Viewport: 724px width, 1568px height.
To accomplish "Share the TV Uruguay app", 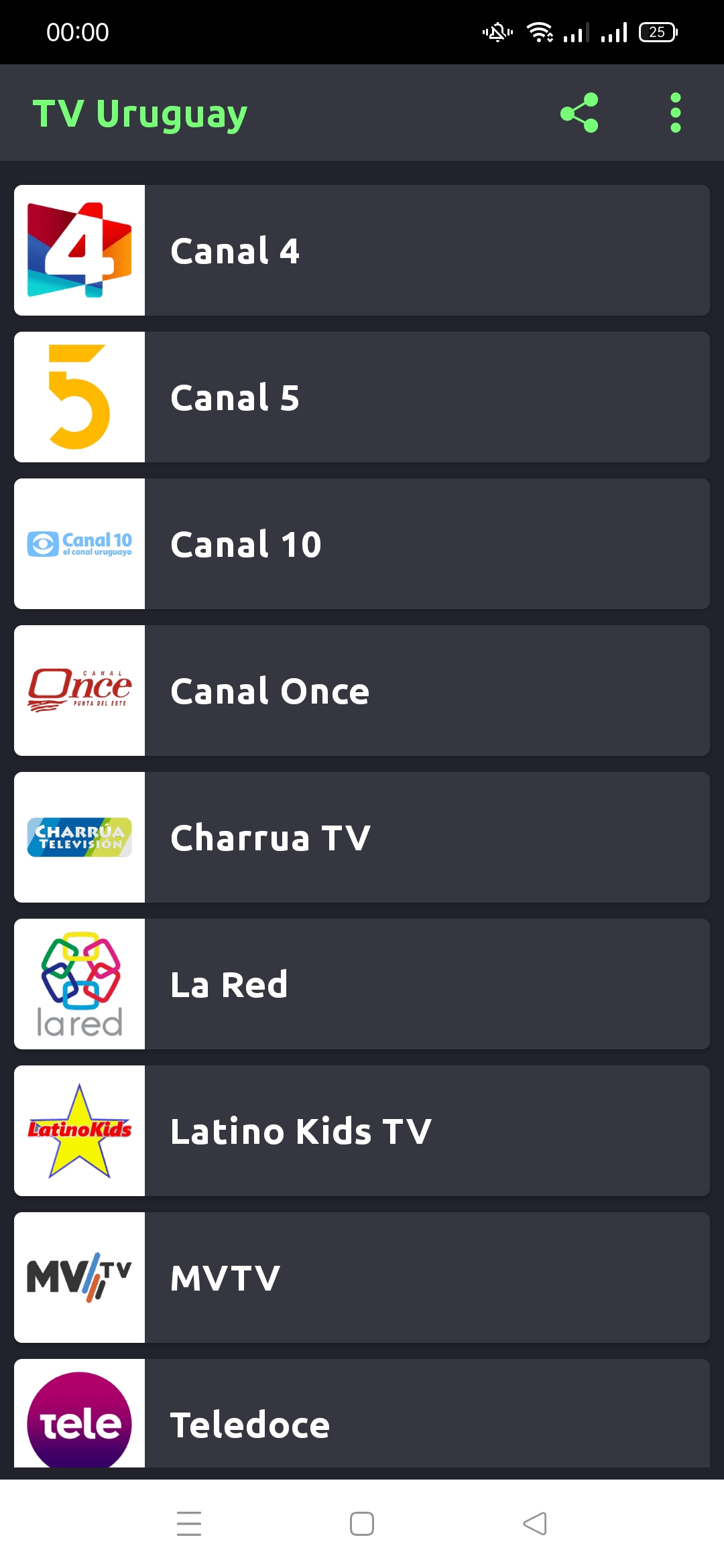I will click(579, 113).
